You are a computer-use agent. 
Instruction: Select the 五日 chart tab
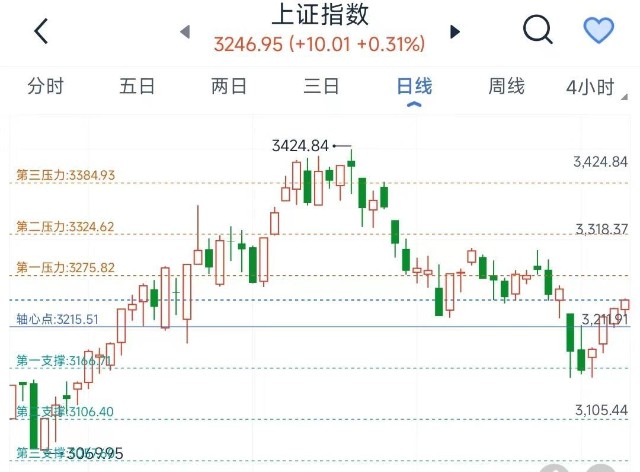[x=137, y=87]
